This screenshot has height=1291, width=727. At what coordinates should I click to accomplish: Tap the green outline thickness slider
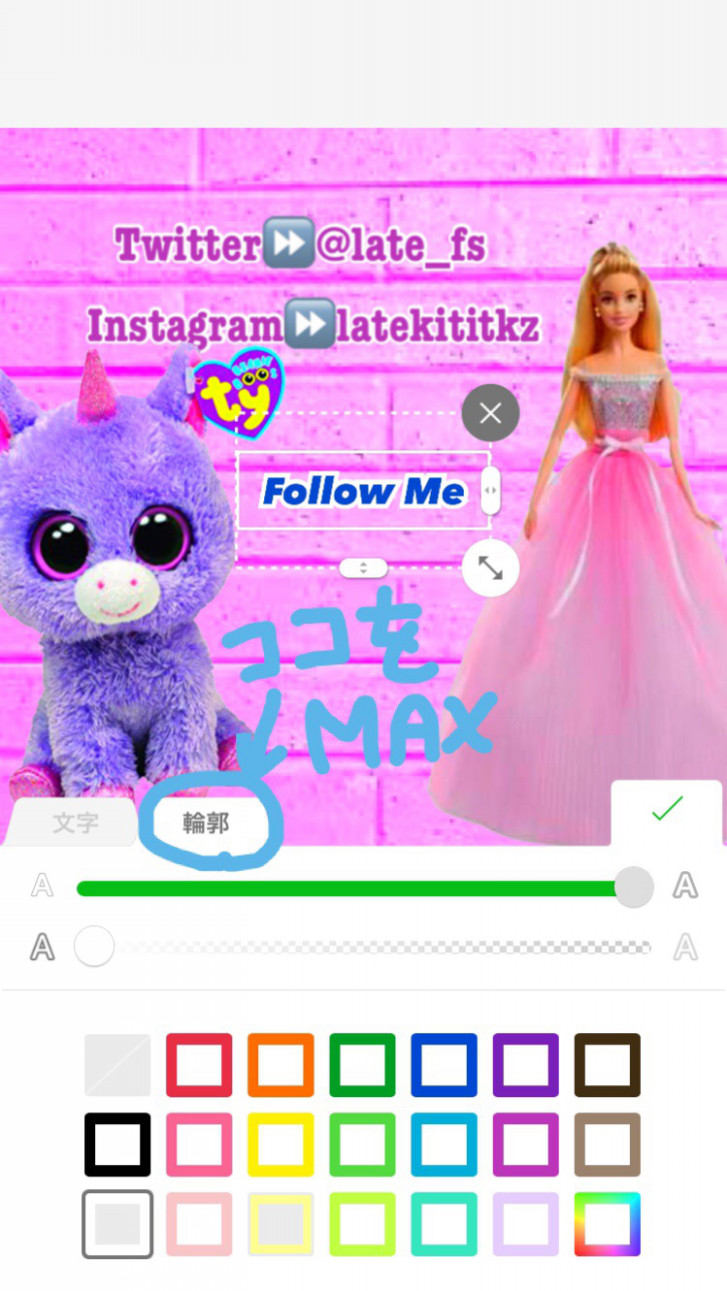(x=350, y=887)
